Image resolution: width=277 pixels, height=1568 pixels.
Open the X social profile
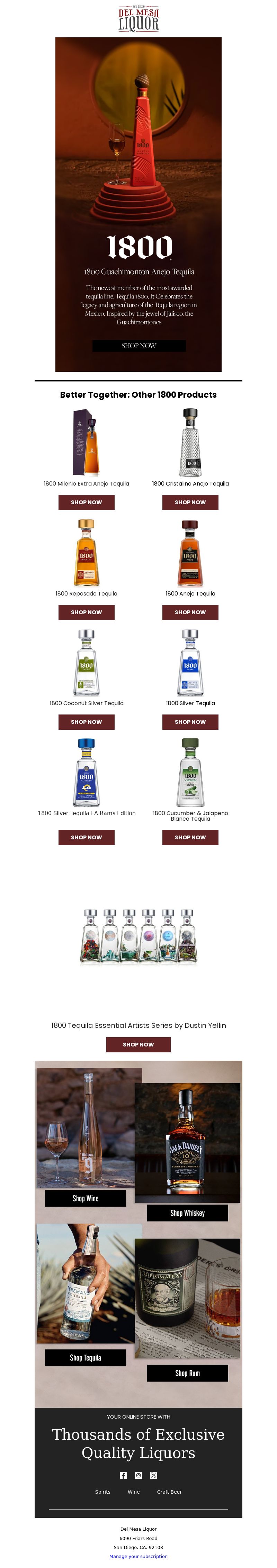pyautogui.click(x=153, y=1475)
